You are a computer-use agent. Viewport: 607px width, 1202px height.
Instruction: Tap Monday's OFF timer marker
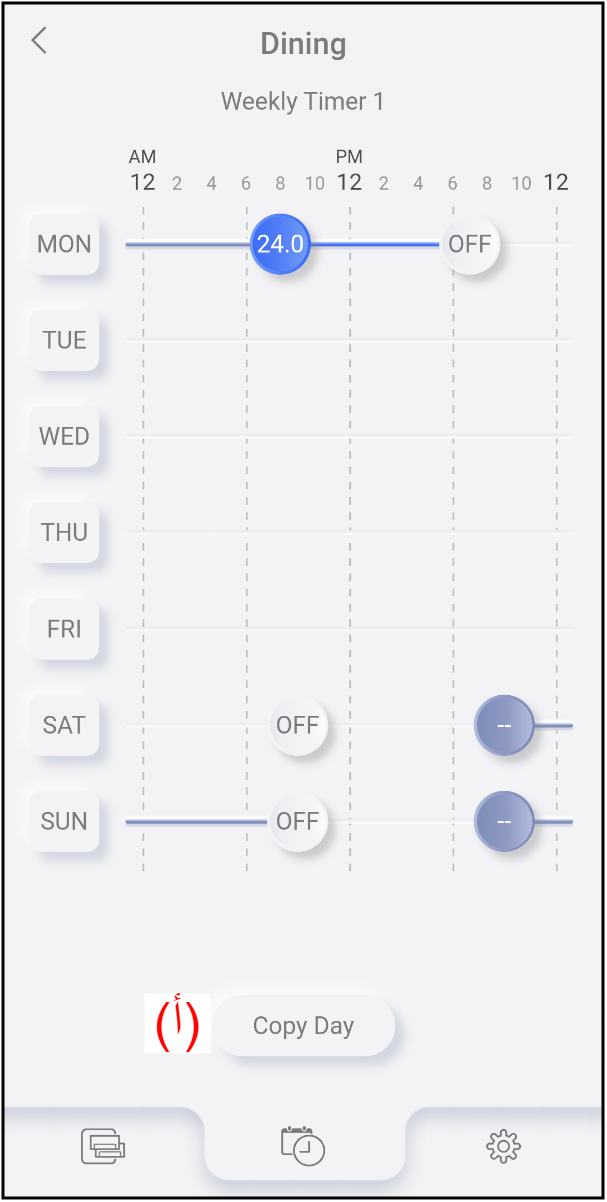tap(470, 244)
